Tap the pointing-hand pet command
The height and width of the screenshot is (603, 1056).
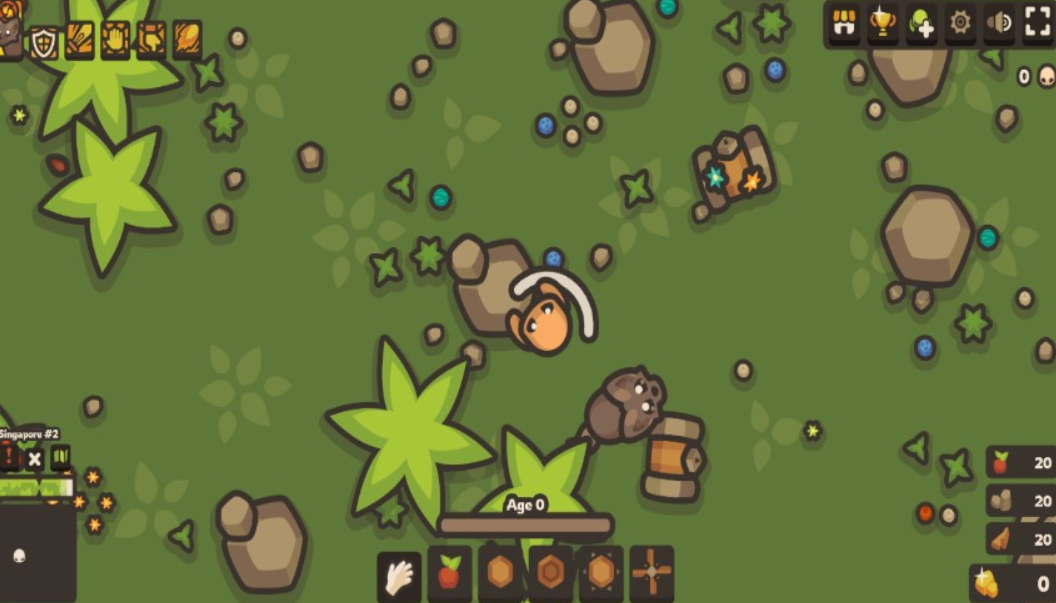(x=151, y=40)
